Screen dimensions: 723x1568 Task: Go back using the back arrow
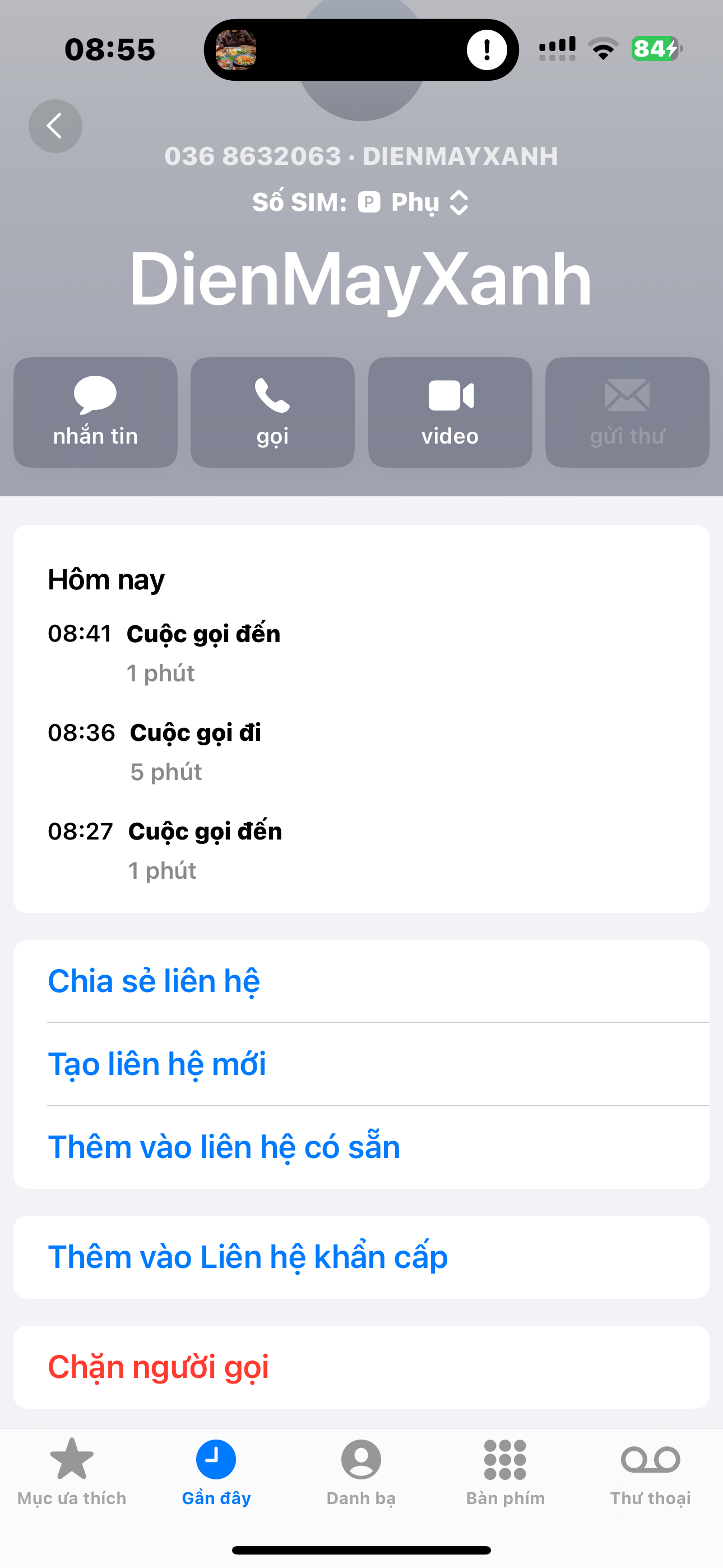[55, 126]
